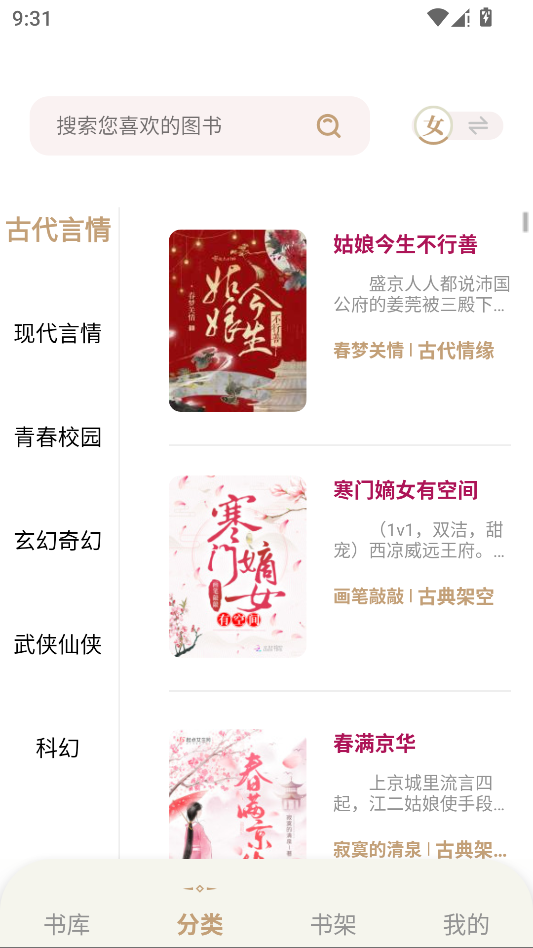Image resolution: width=533 pixels, height=948 pixels.
Task: Switch to the 青春校园 category
Action: click(x=58, y=437)
